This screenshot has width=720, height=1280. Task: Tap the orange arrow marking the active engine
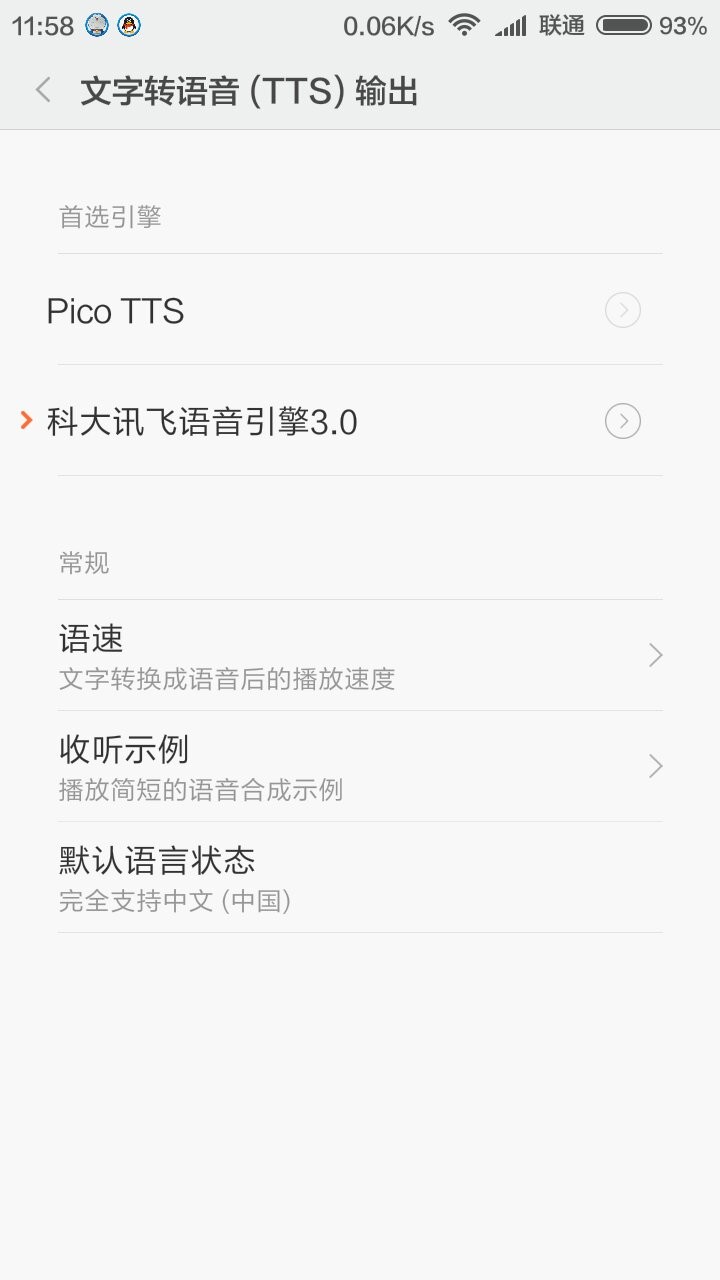[25, 421]
